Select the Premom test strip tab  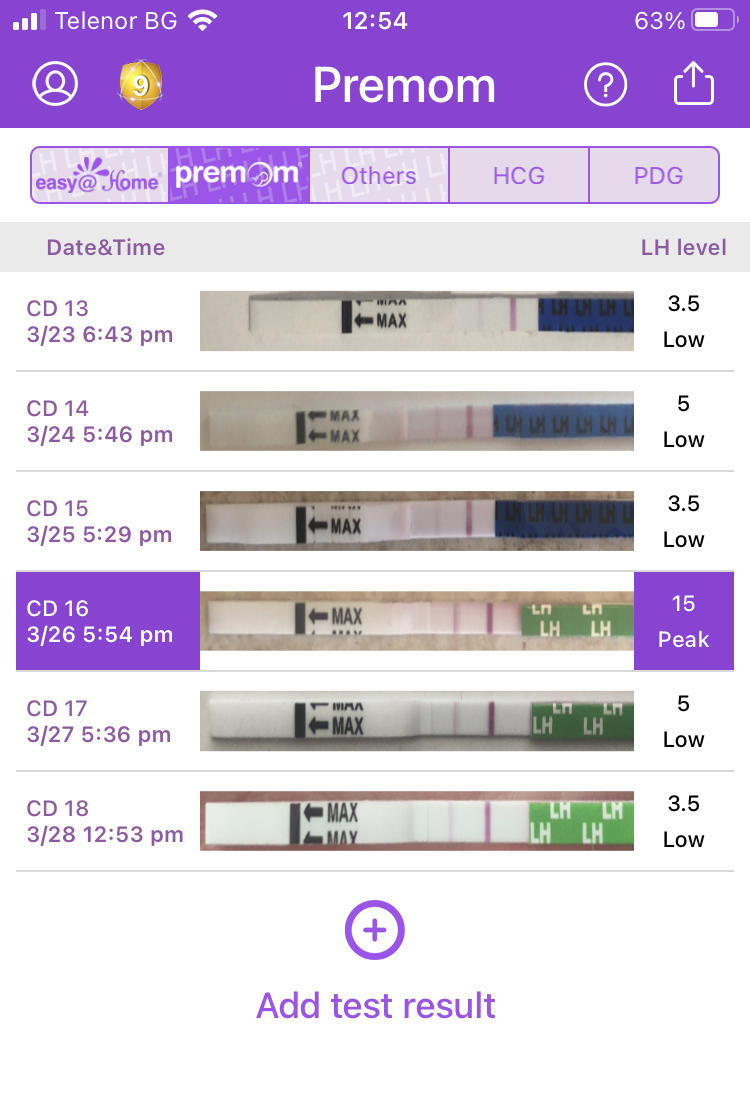[x=238, y=176]
